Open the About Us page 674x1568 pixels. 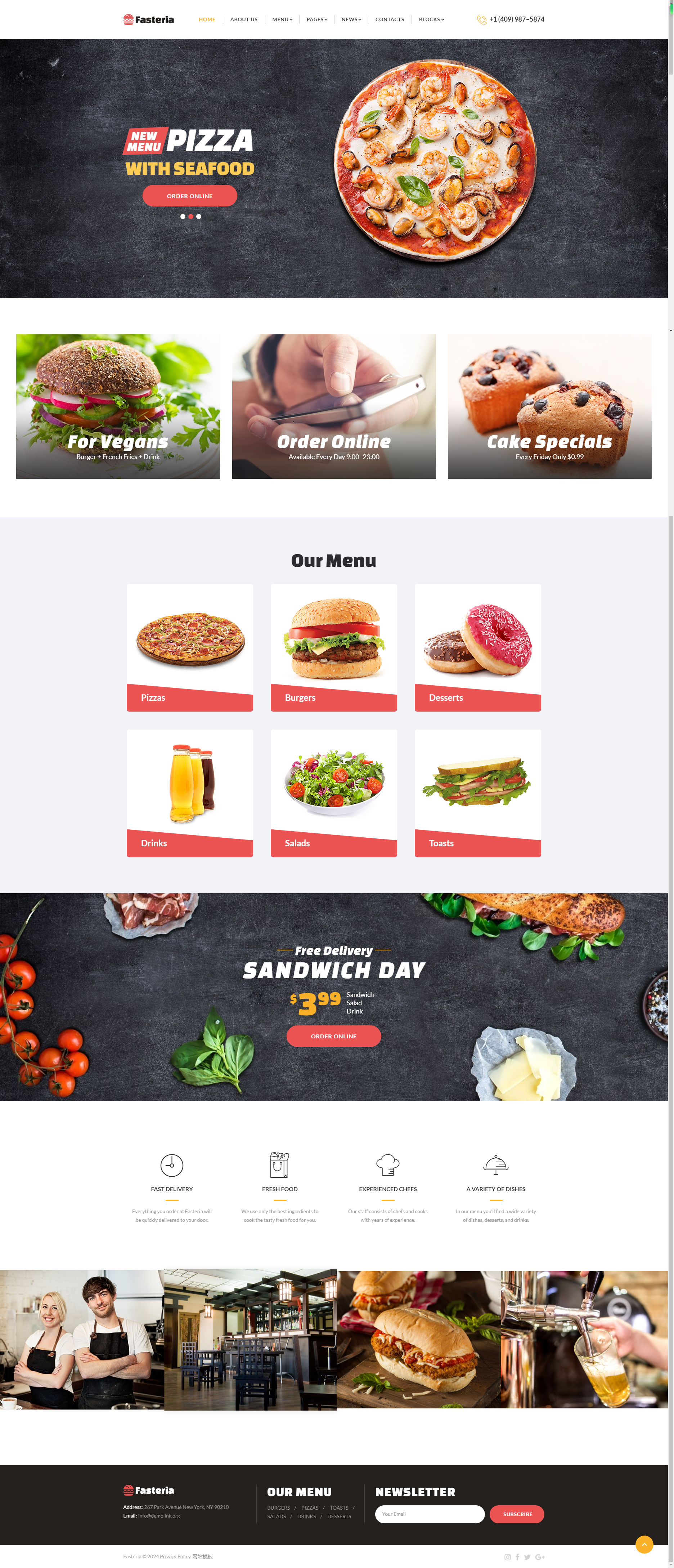coord(243,19)
